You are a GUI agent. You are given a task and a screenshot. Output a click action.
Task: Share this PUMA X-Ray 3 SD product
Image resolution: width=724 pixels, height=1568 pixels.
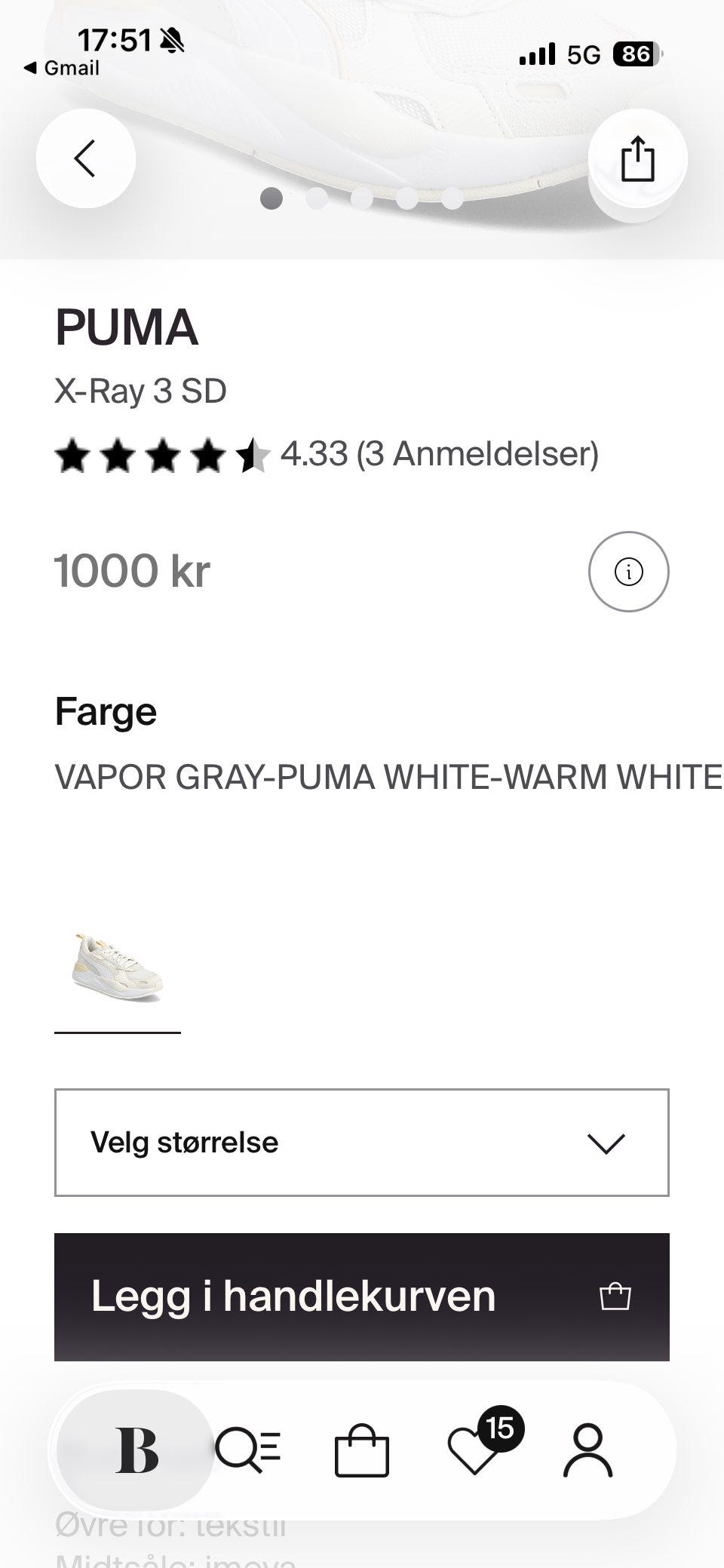pos(637,158)
